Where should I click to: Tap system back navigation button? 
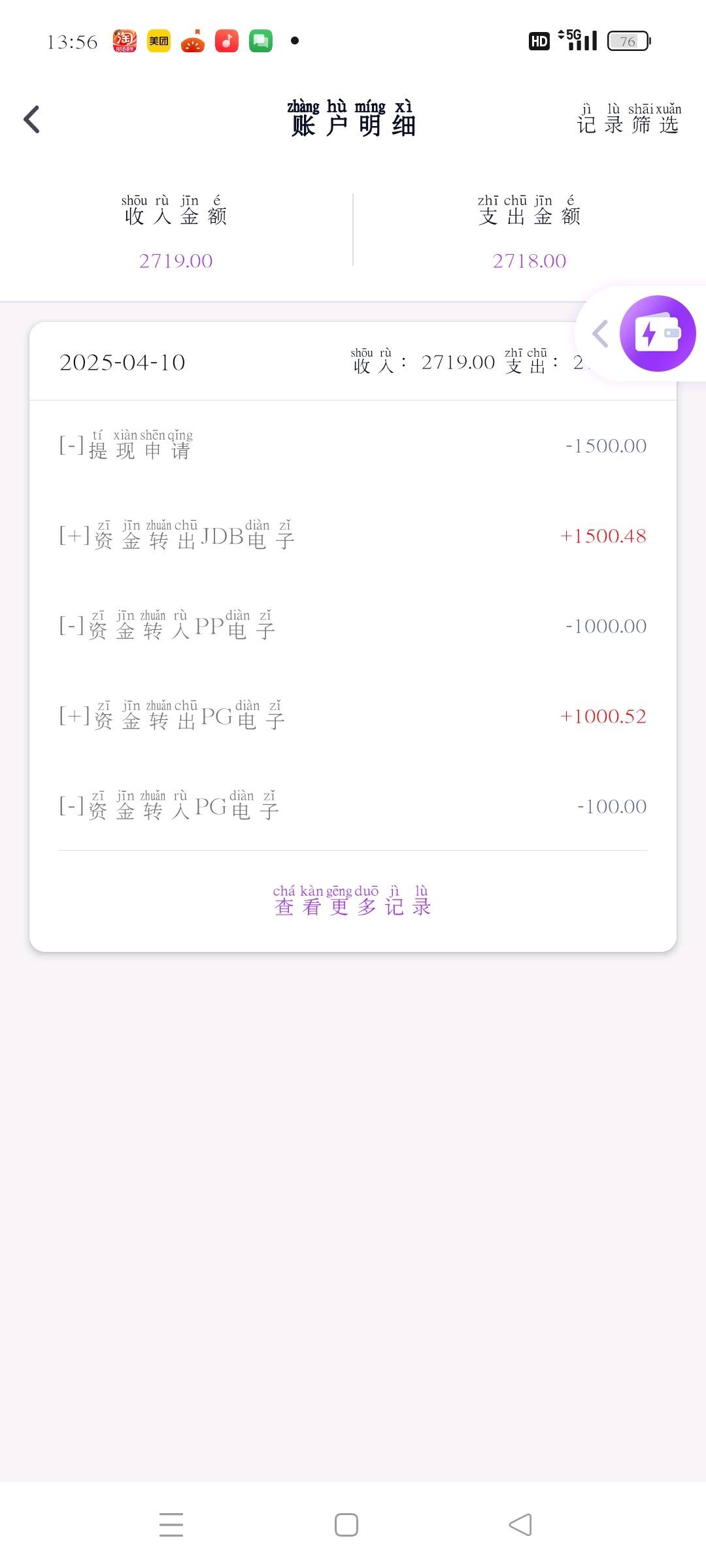tap(520, 1525)
